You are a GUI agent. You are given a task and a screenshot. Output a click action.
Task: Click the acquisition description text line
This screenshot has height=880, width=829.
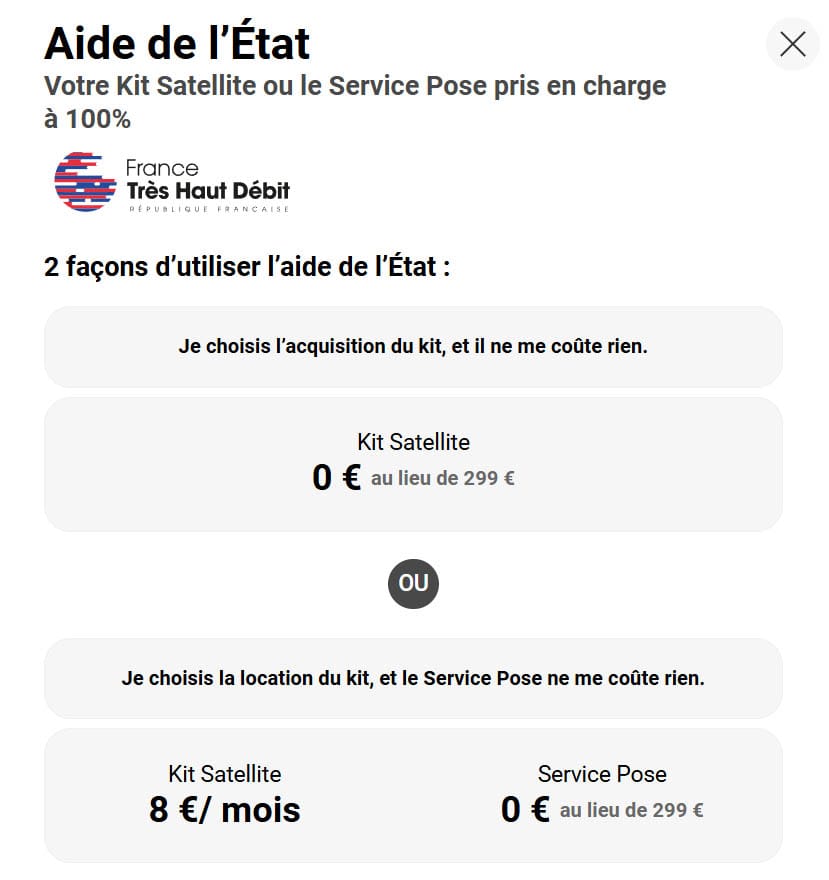pos(413,346)
